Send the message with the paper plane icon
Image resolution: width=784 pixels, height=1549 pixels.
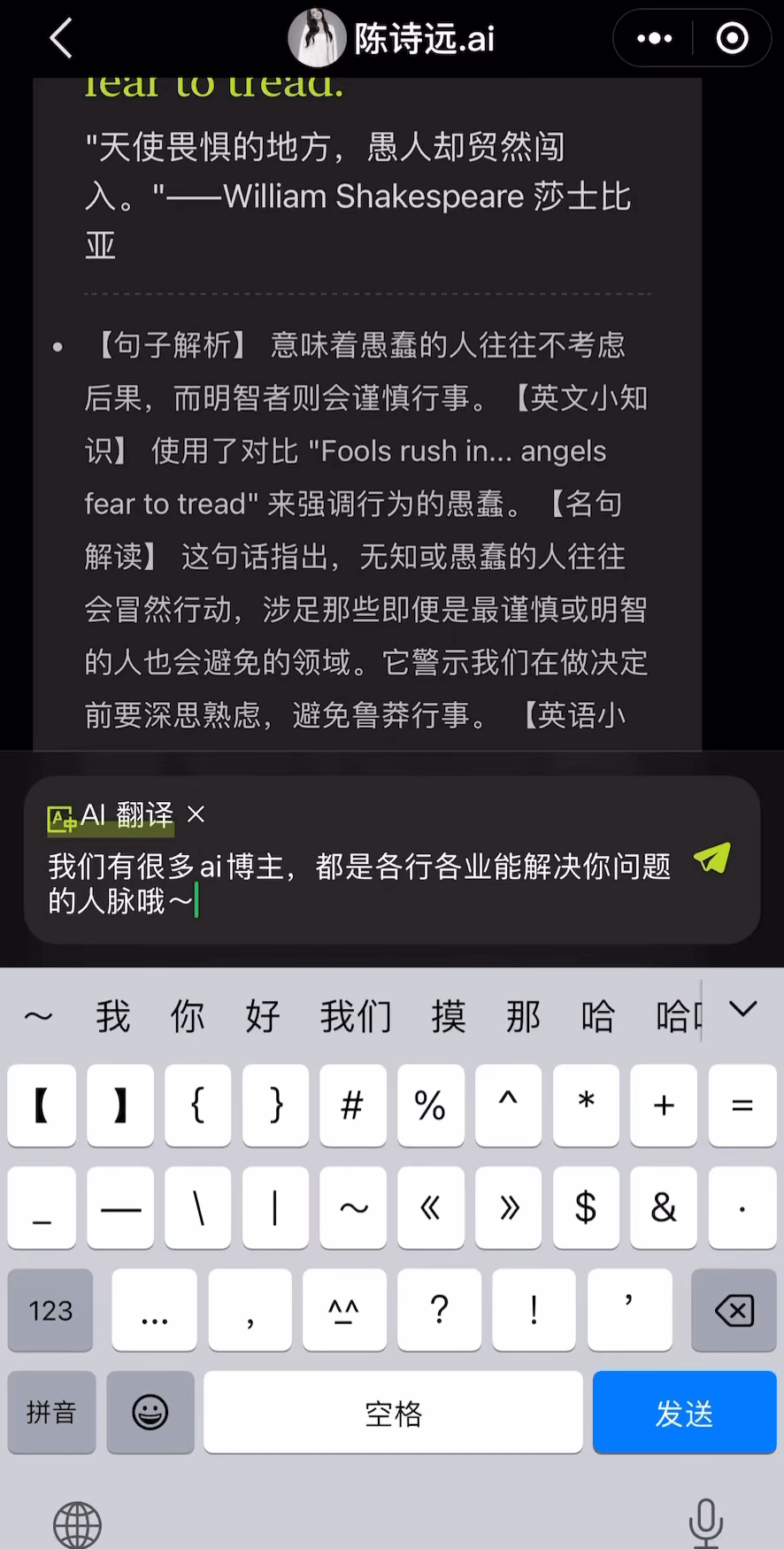tap(712, 857)
